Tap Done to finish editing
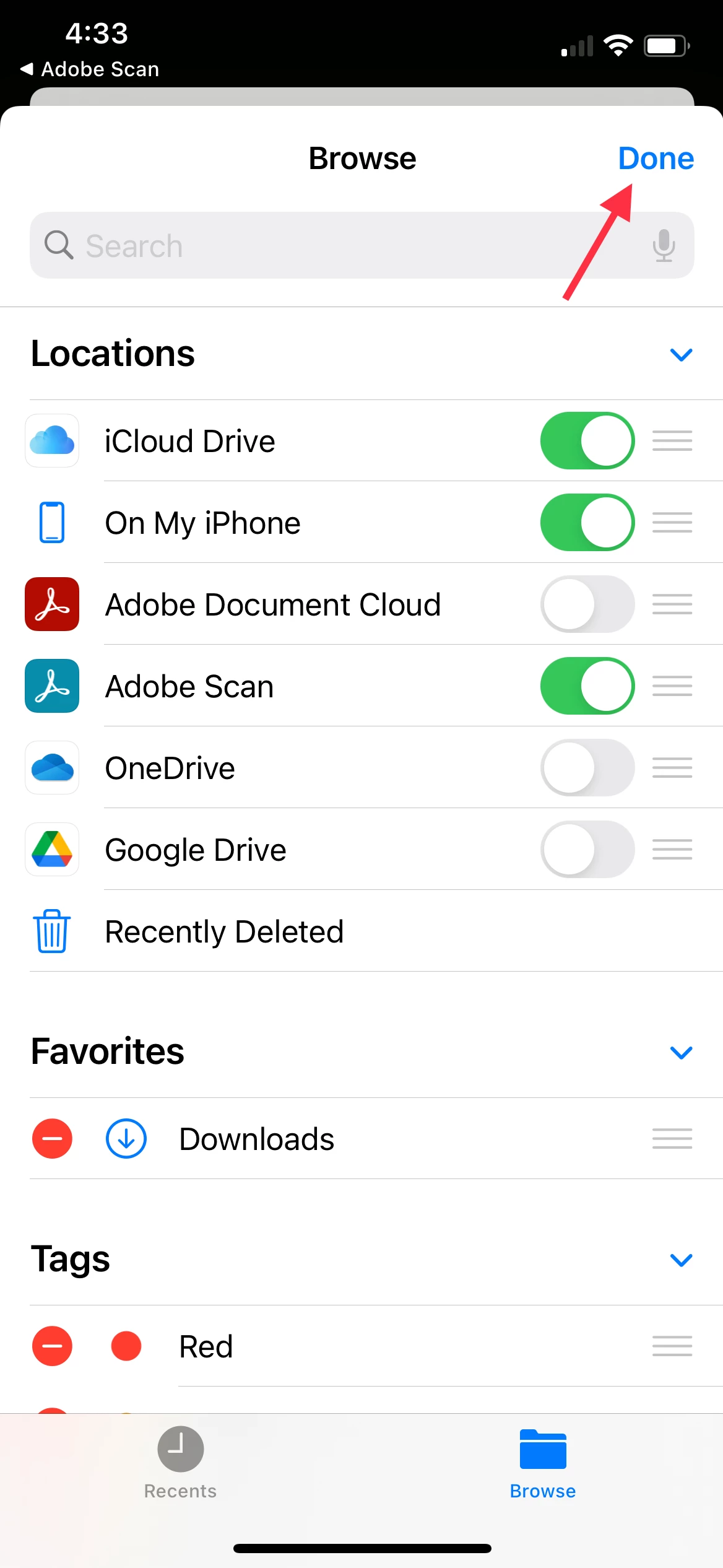Screen dimensions: 723x1568 click(x=656, y=159)
